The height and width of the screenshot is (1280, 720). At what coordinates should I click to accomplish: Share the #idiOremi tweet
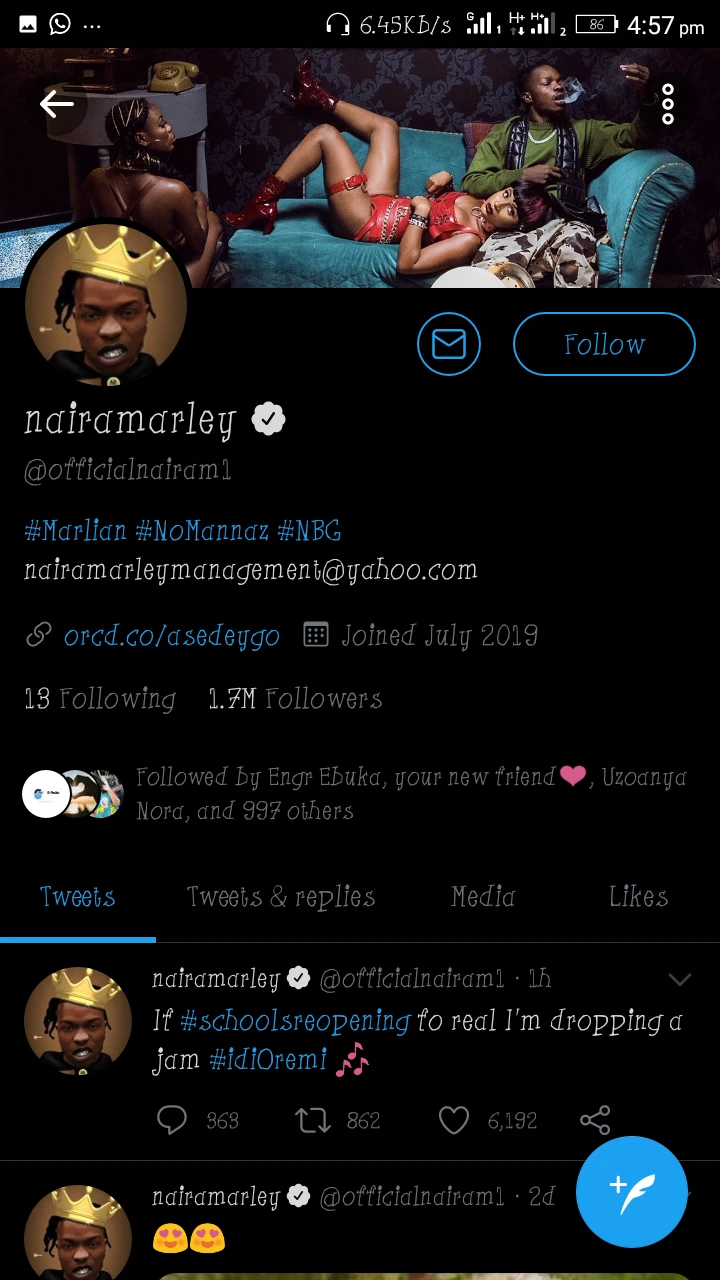pos(595,1120)
